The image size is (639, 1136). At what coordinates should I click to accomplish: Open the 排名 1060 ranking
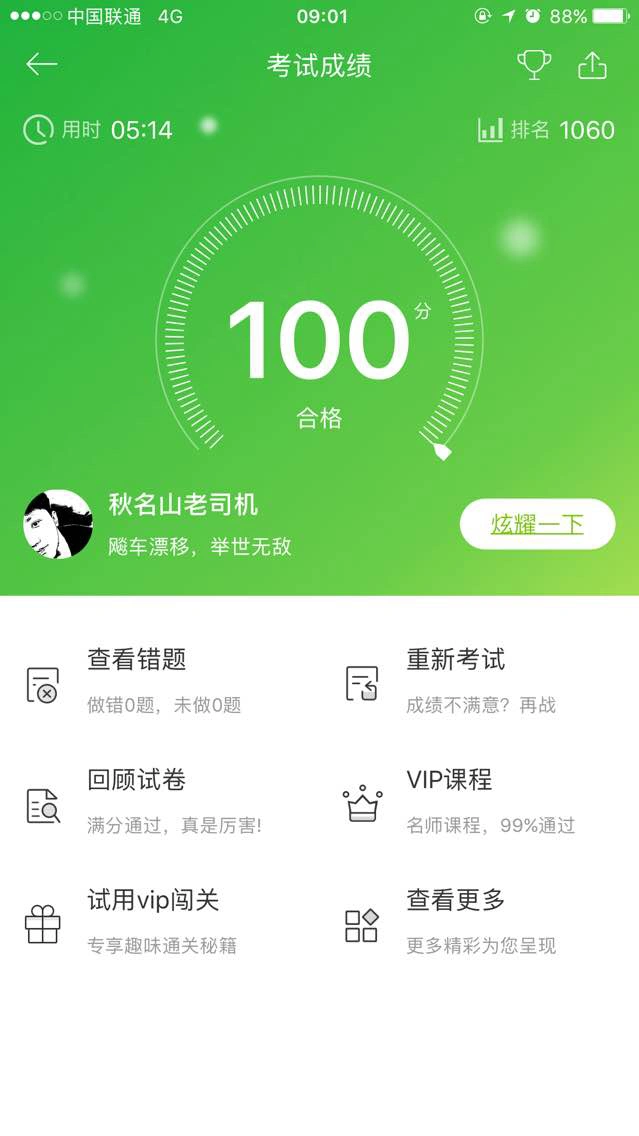pyautogui.click(x=546, y=130)
